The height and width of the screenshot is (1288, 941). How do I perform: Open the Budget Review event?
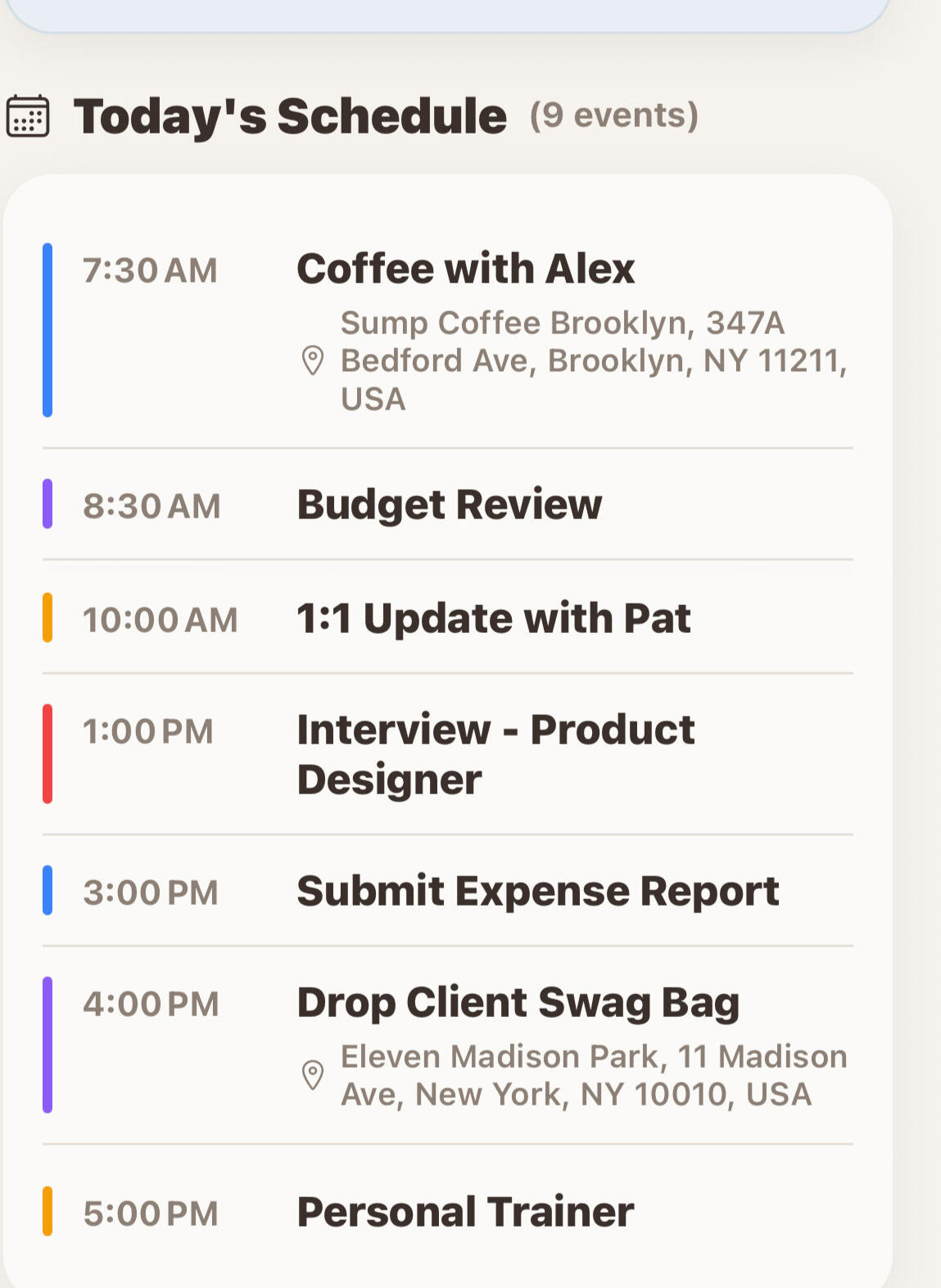(x=449, y=504)
